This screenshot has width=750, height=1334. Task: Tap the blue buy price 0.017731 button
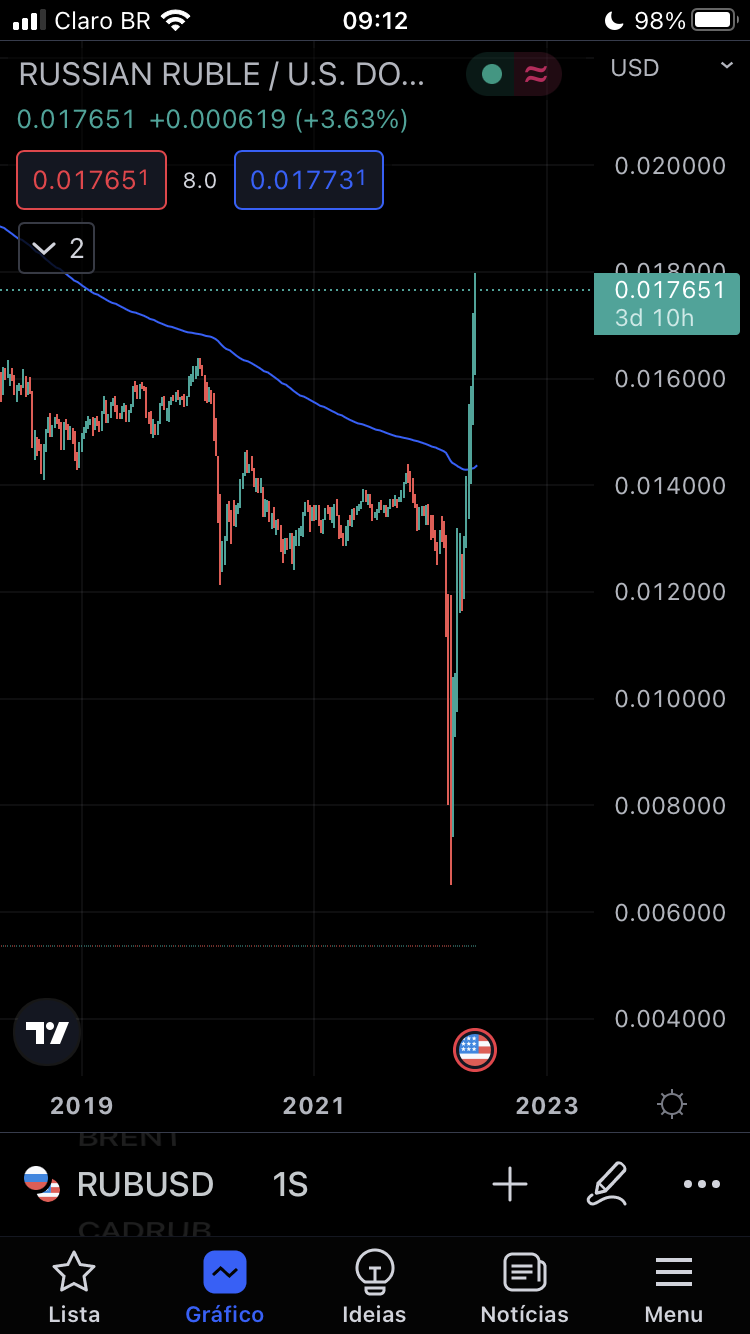[x=308, y=180]
